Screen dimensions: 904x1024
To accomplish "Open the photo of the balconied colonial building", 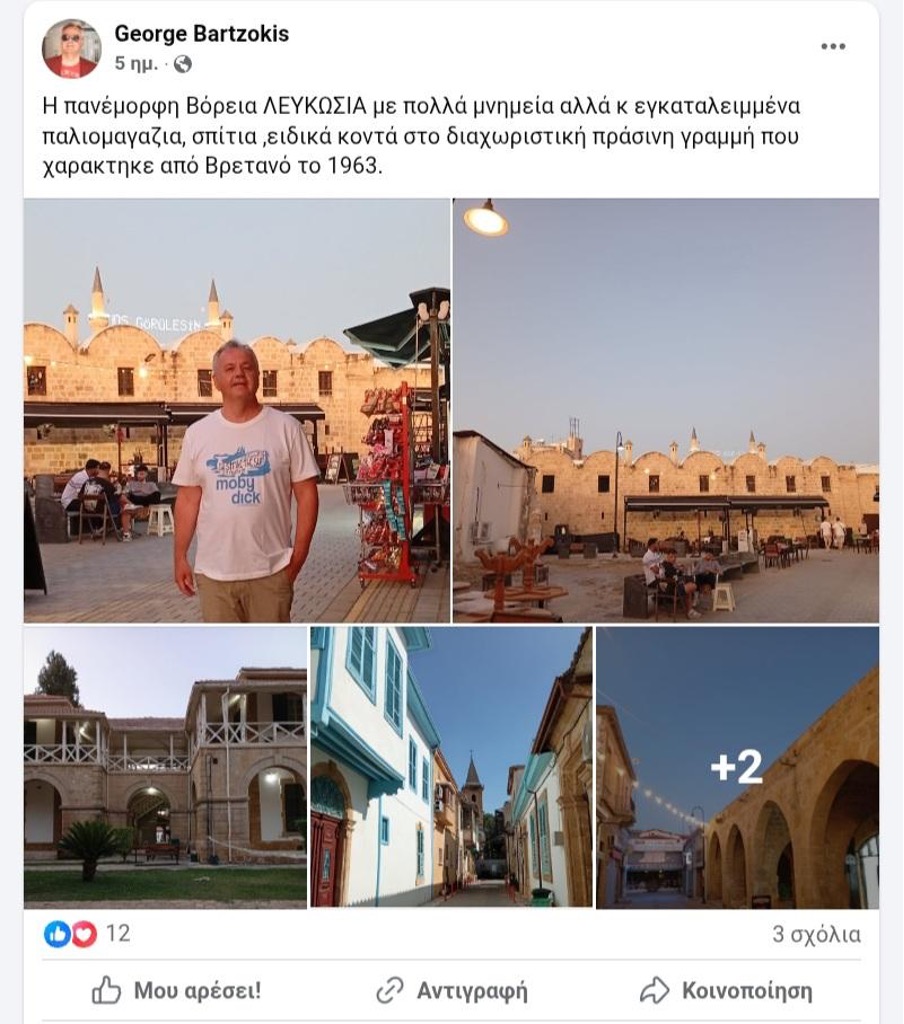I will [165, 767].
